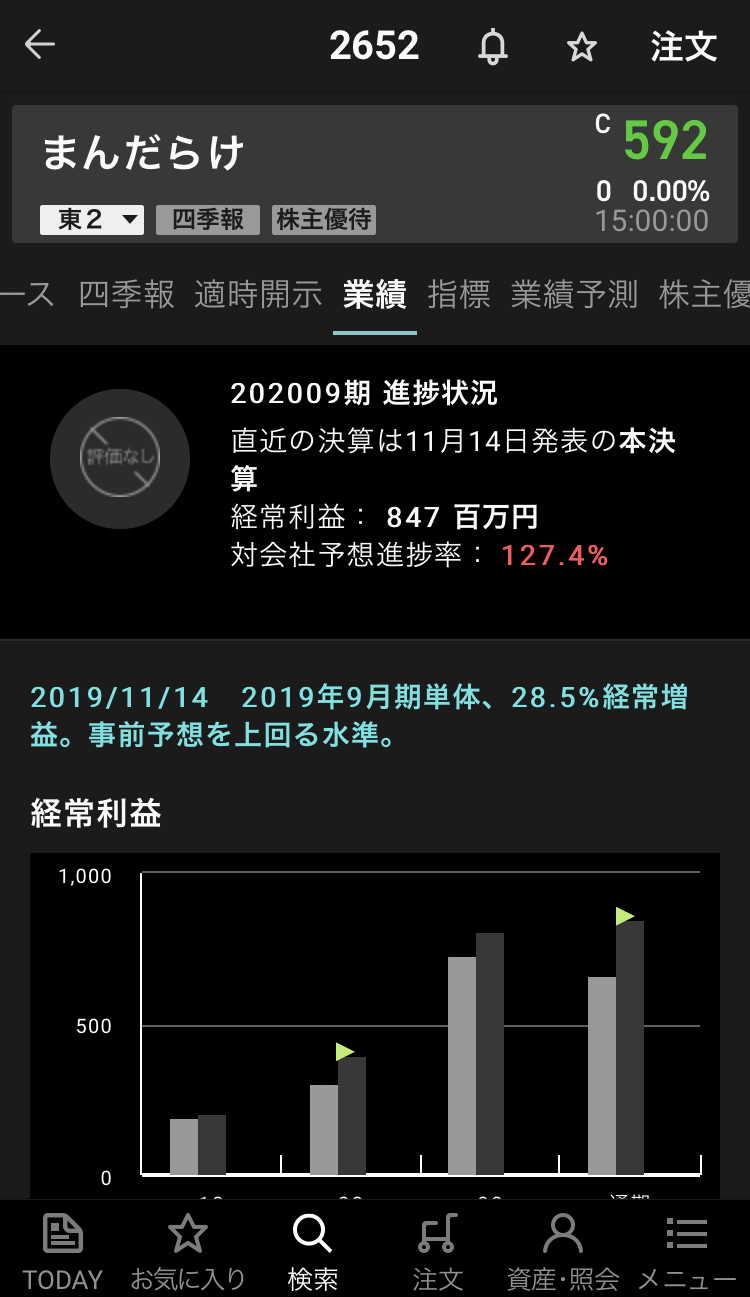Add stock 2652 to favorites with star
The image size is (750, 1297).
click(x=582, y=47)
